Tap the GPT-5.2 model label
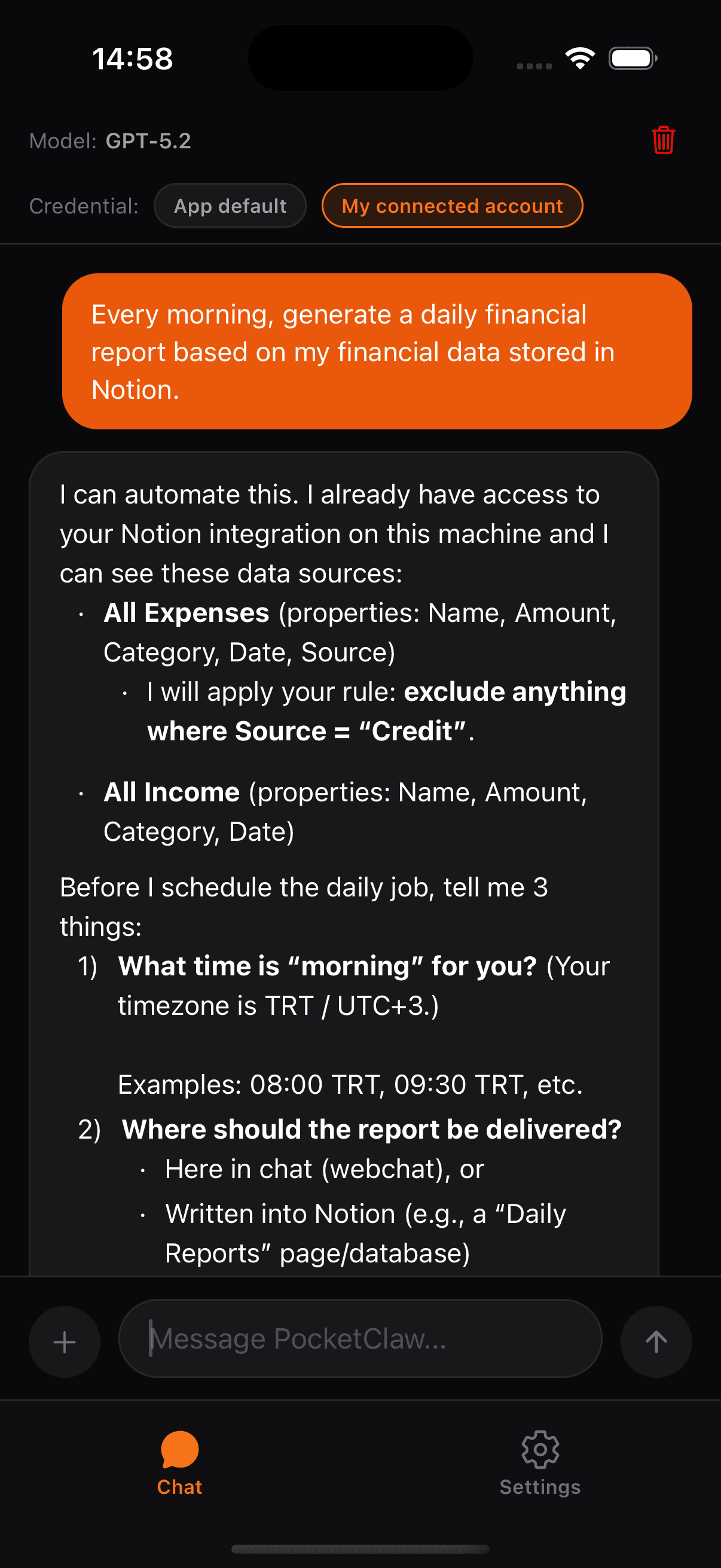This screenshot has width=721, height=1568. (x=148, y=141)
